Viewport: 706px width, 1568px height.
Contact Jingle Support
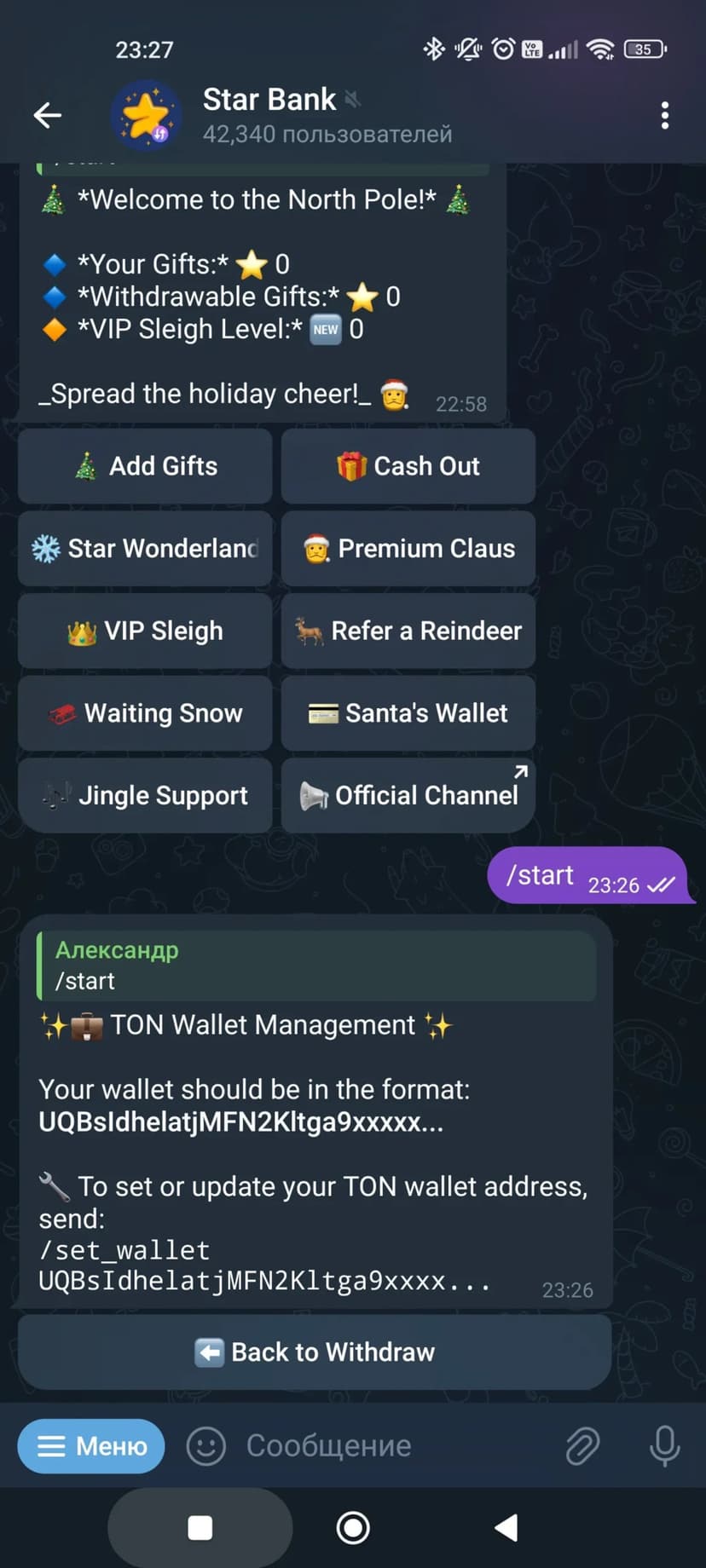(x=145, y=795)
